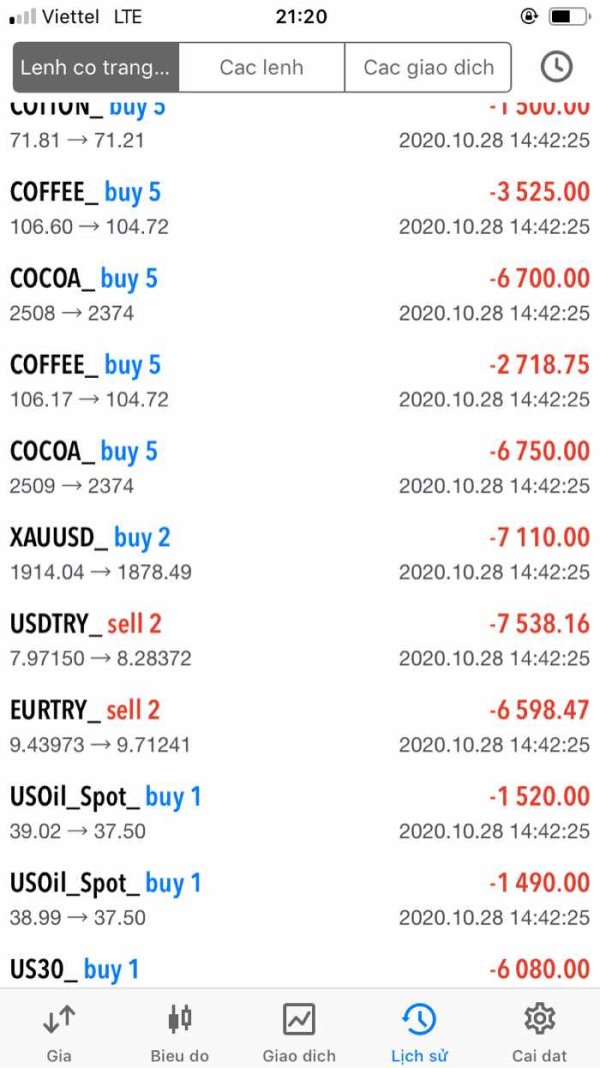The width and height of the screenshot is (600, 1068).
Task: Expand the USOil_Spot_ position with -1 520.00 loss
Action: click(300, 813)
